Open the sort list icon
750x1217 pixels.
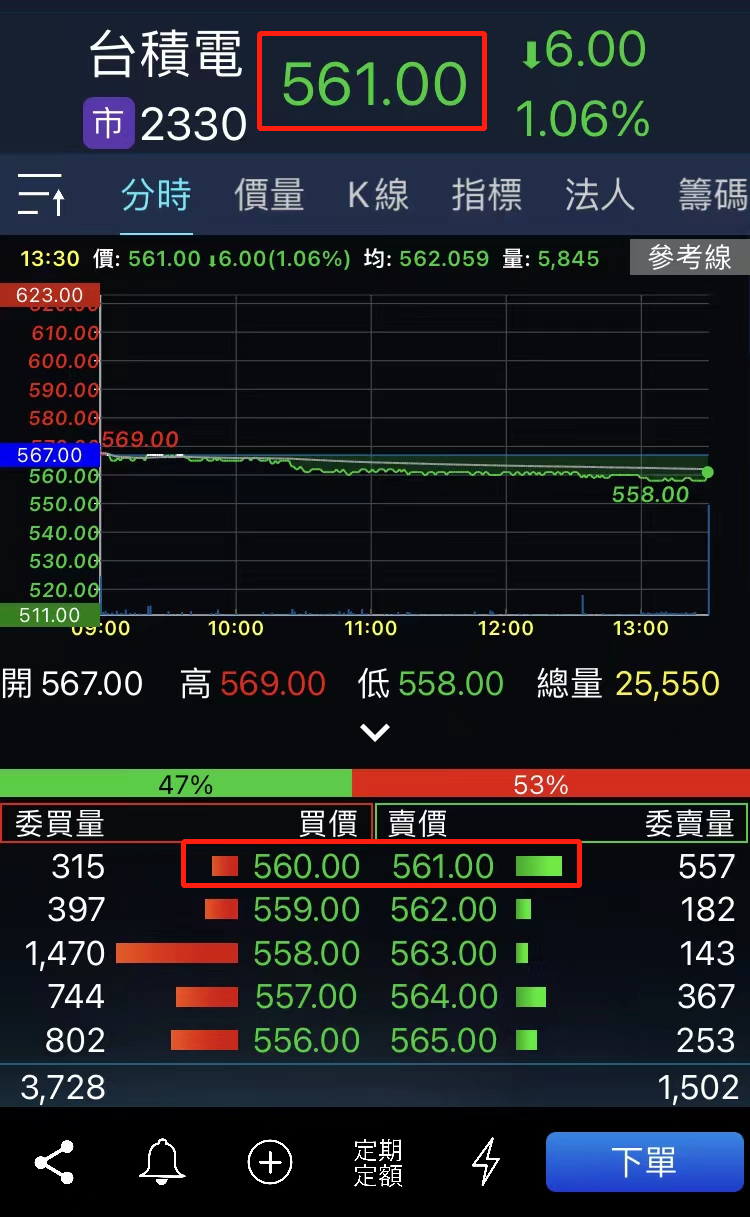[x=42, y=194]
